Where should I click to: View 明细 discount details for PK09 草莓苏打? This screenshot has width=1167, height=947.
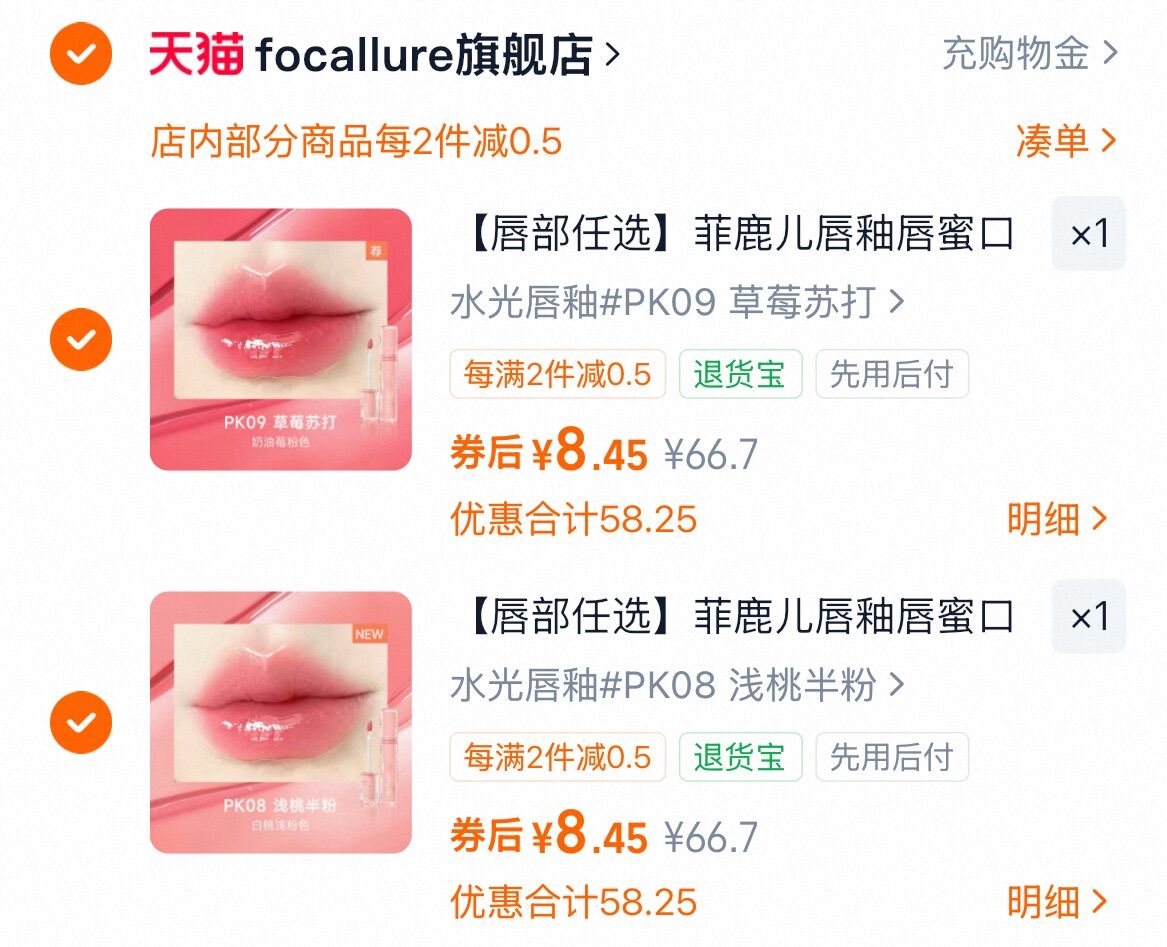1056,519
